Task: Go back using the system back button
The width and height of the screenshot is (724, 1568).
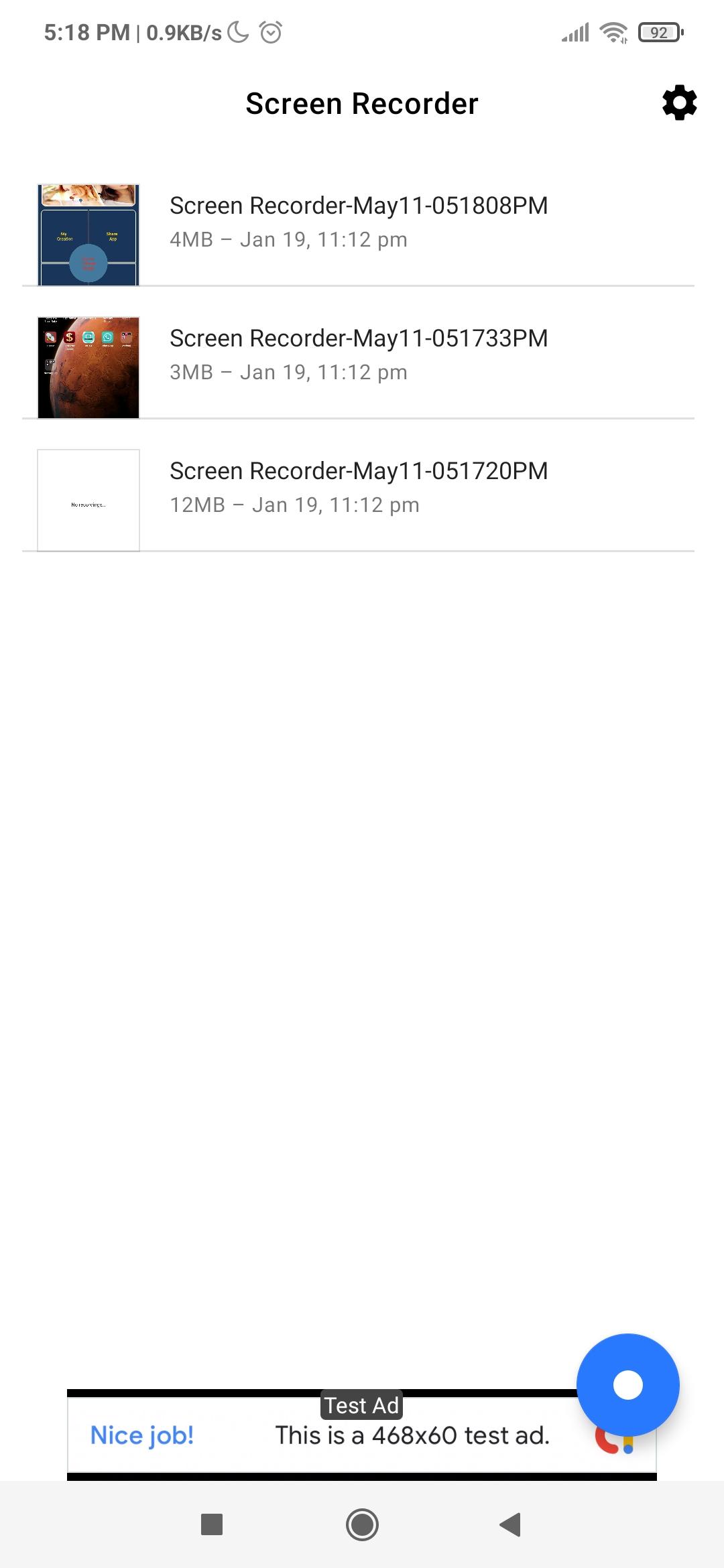Action: point(511,1524)
